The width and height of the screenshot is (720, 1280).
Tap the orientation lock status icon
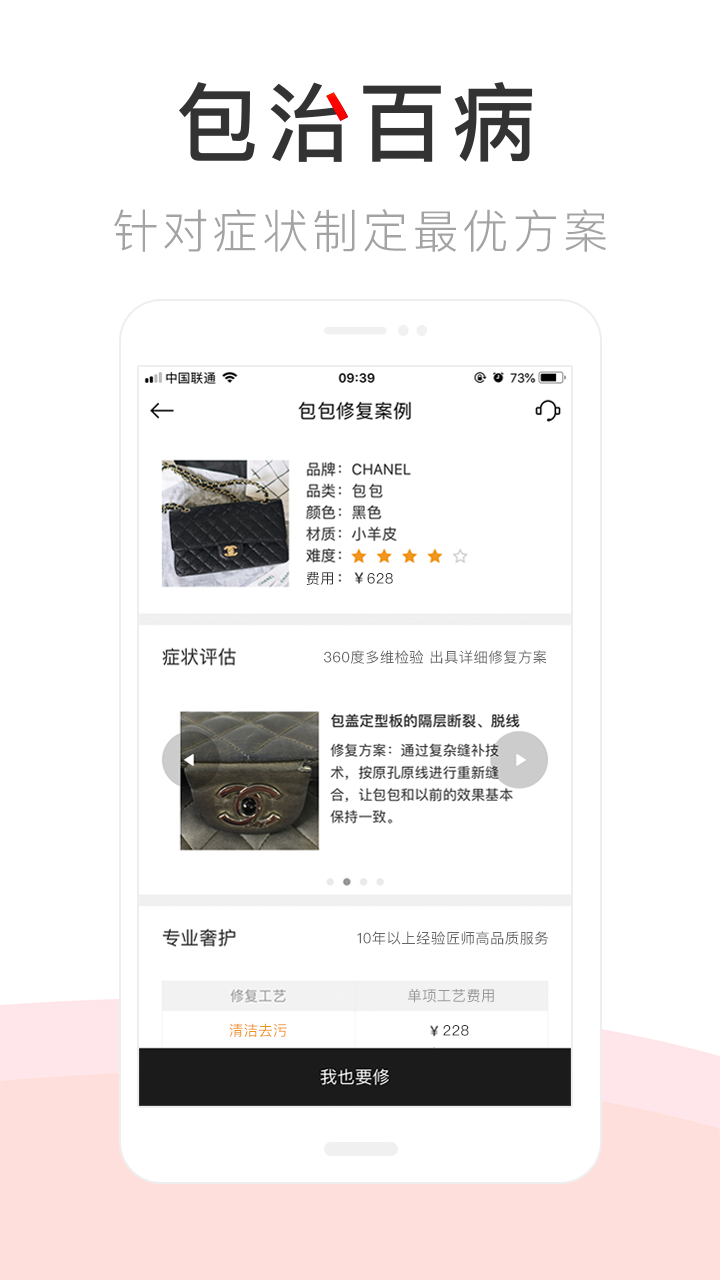click(480, 377)
